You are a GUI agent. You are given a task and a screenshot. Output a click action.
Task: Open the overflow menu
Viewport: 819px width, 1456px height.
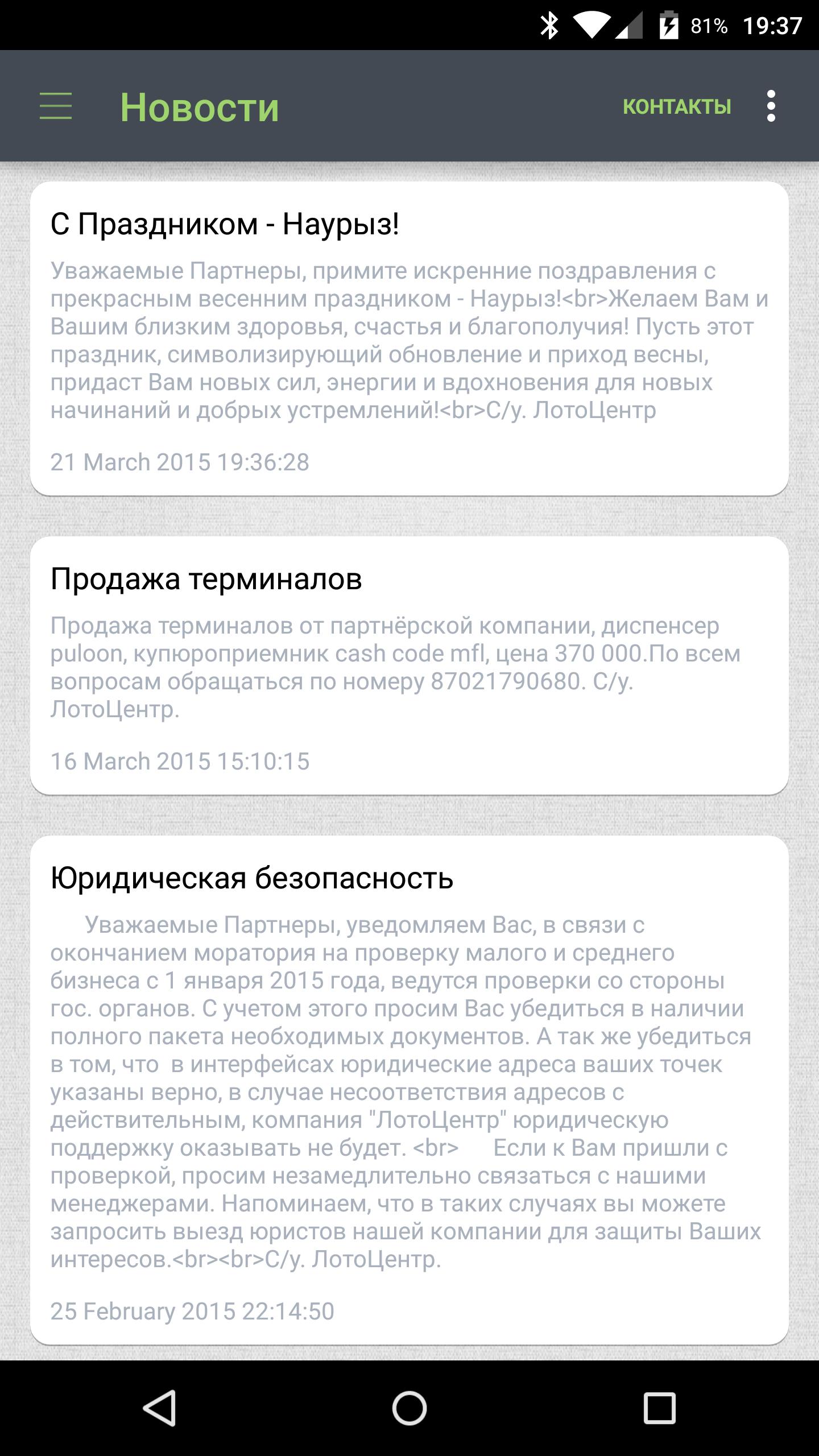[x=771, y=106]
